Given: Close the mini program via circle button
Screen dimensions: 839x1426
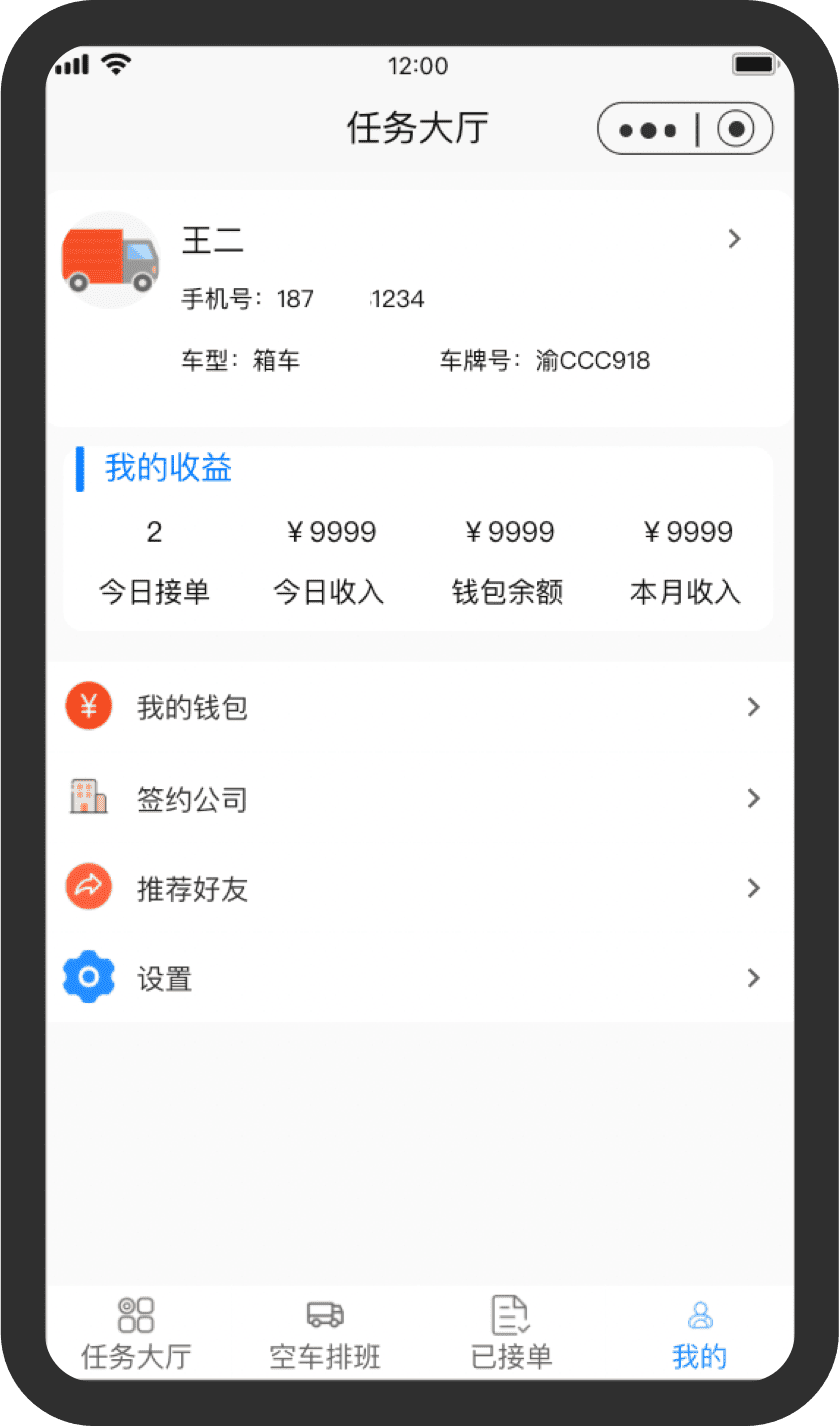Looking at the screenshot, I should point(736,130).
